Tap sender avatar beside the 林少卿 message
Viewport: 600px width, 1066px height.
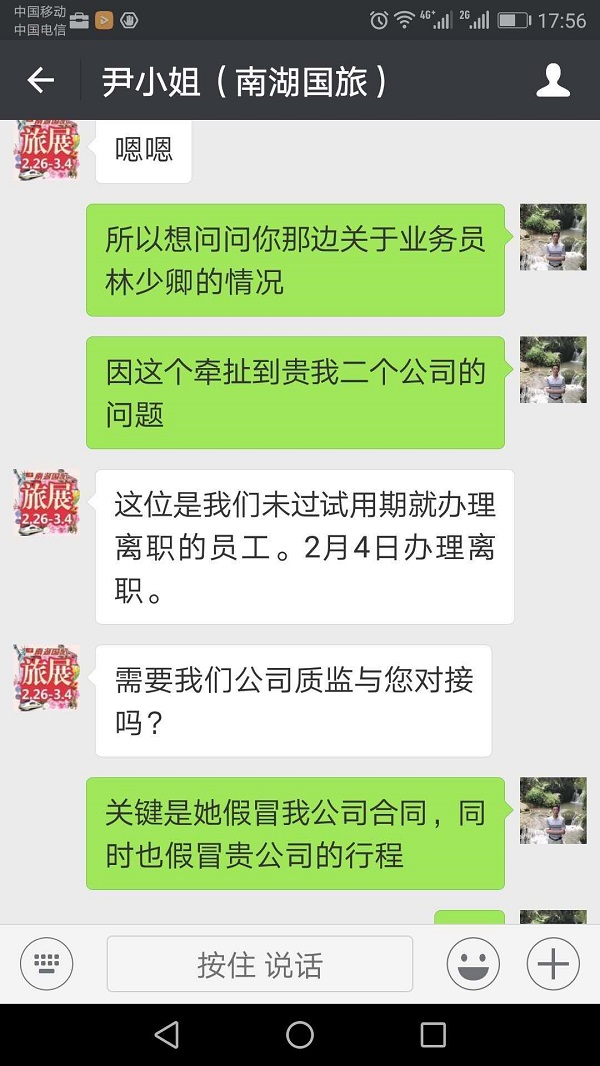click(x=553, y=237)
